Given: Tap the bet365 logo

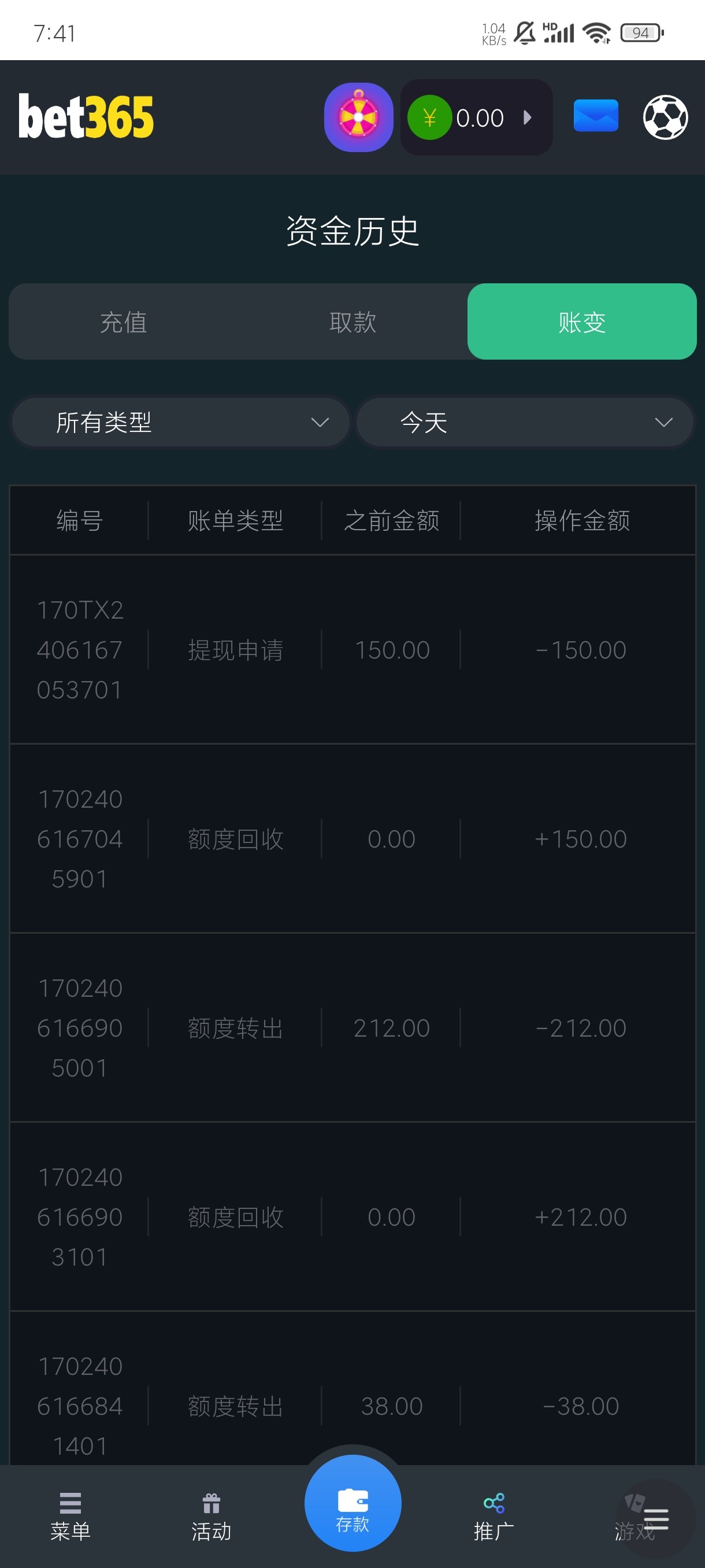Looking at the screenshot, I should click(x=86, y=117).
